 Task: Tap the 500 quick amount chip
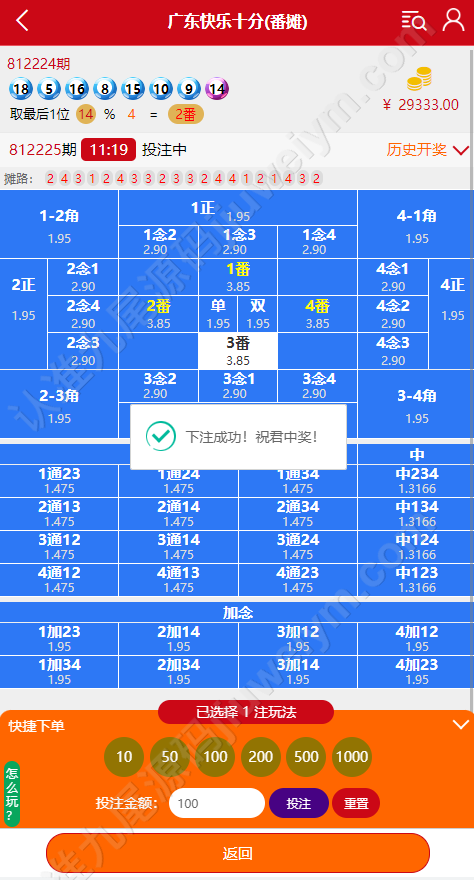[x=306, y=757]
